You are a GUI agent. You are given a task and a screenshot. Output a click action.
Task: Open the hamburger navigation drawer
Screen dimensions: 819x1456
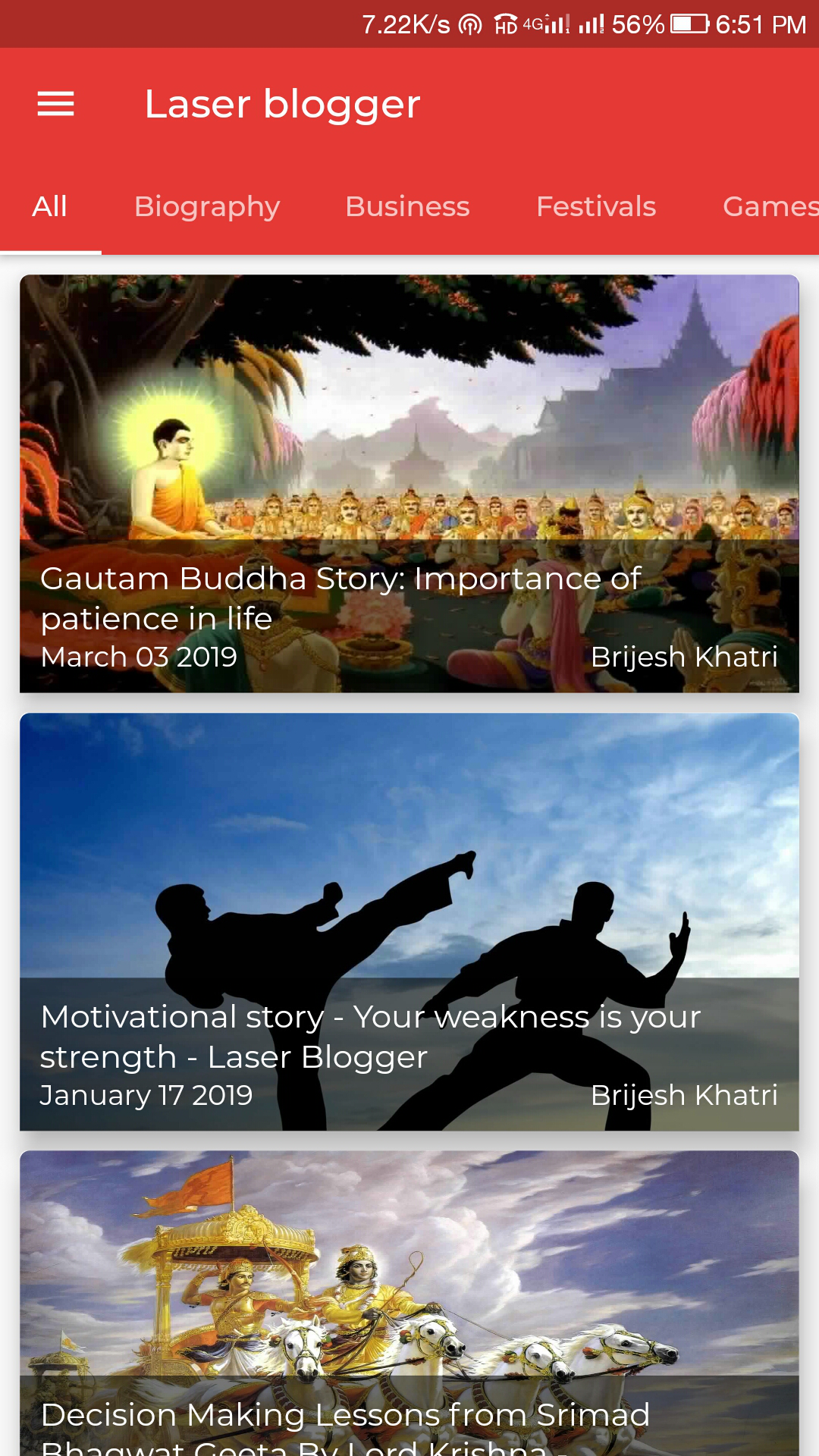(x=56, y=104)
